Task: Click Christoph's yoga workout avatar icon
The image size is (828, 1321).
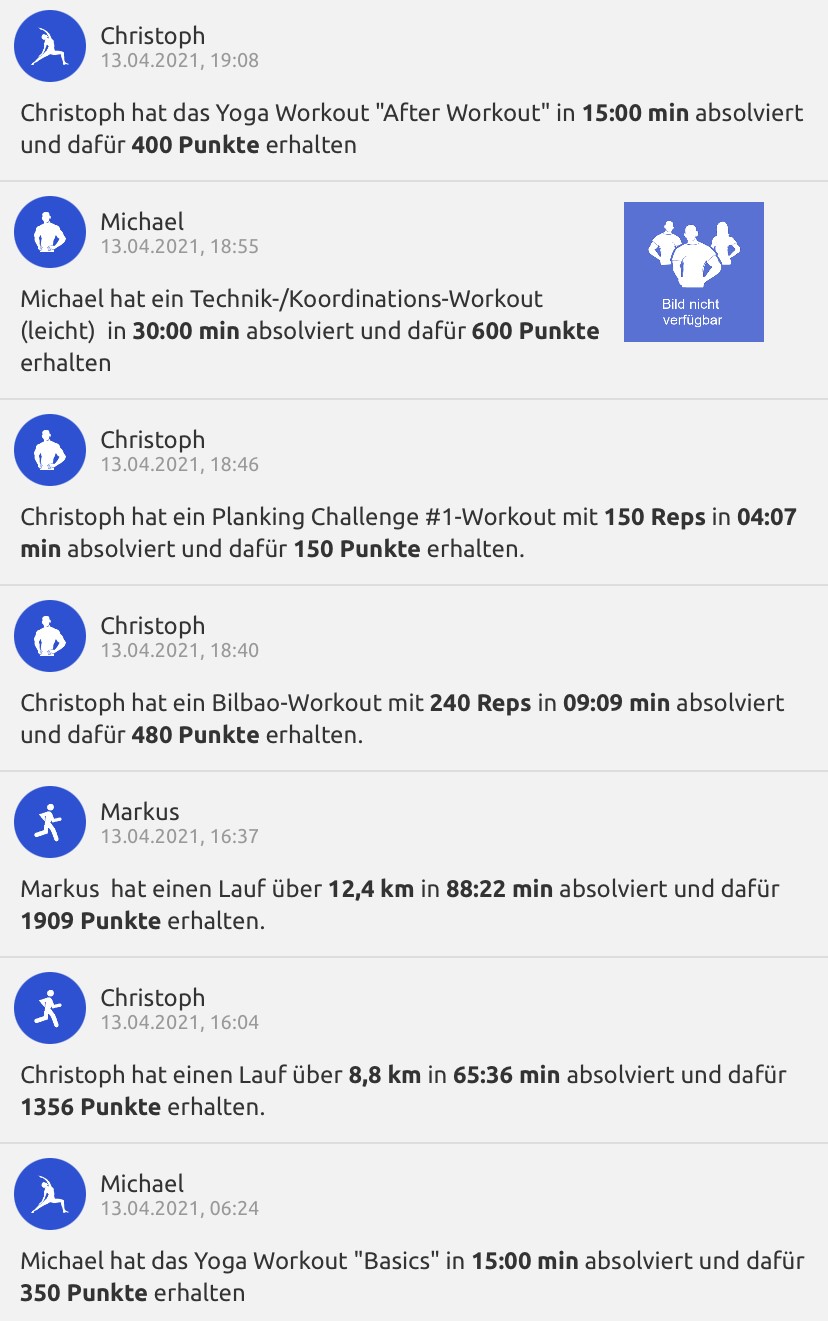Action: point(49,45)
